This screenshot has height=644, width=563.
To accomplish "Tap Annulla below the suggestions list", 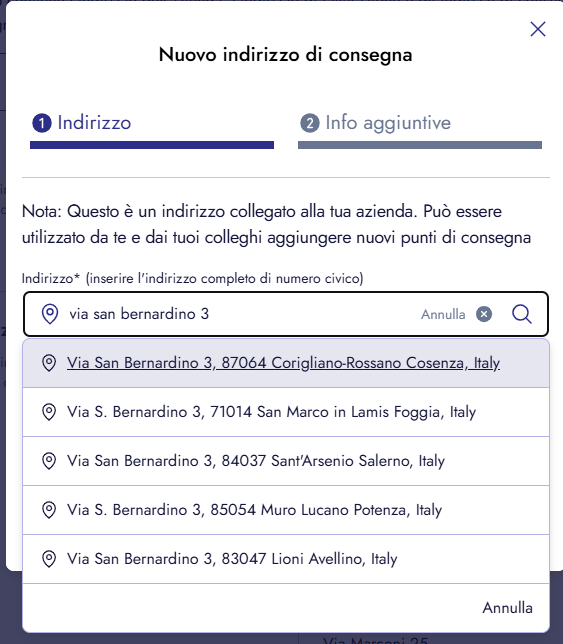I will coord(507,607).
